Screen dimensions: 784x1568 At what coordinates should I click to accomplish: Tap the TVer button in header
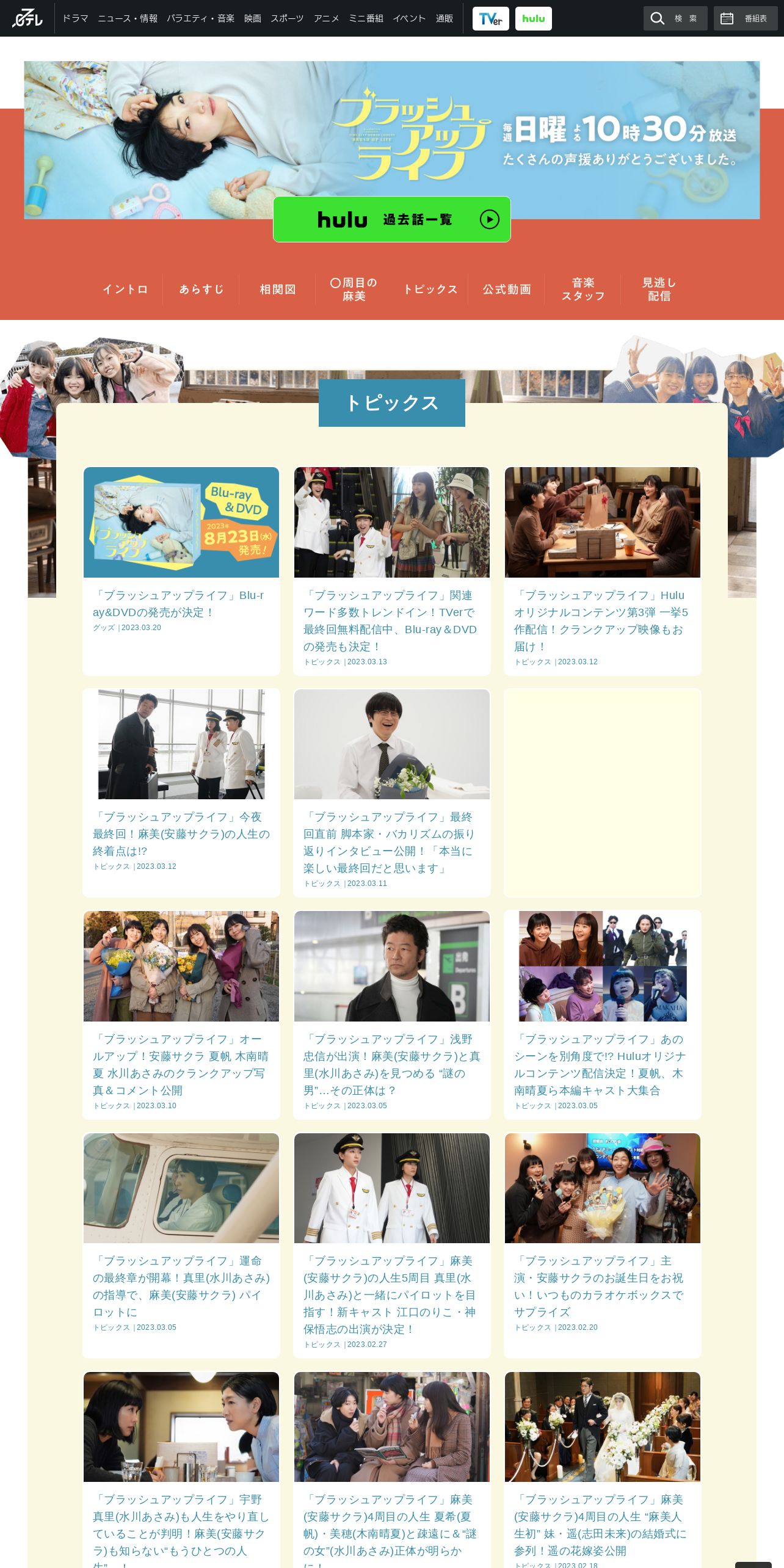pos(490,18)
